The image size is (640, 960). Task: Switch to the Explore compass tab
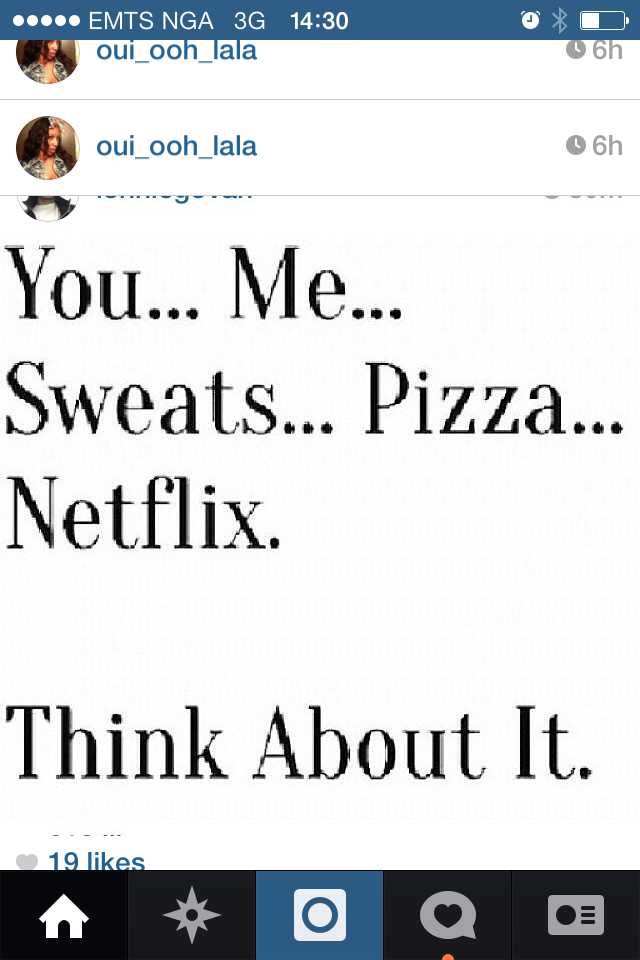pyautogui.click(x=191, y=916)
